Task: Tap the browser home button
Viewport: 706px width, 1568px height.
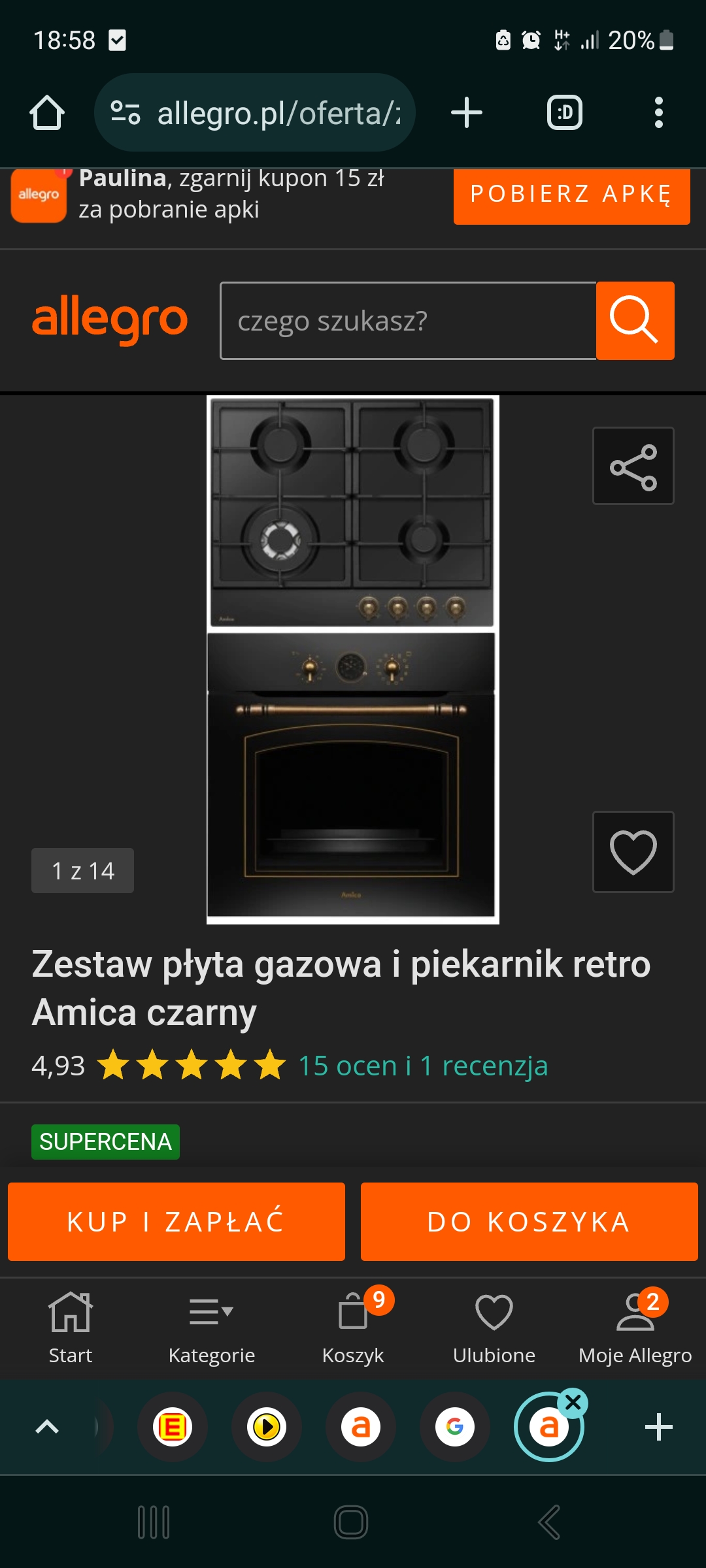Action: [47, 113]
